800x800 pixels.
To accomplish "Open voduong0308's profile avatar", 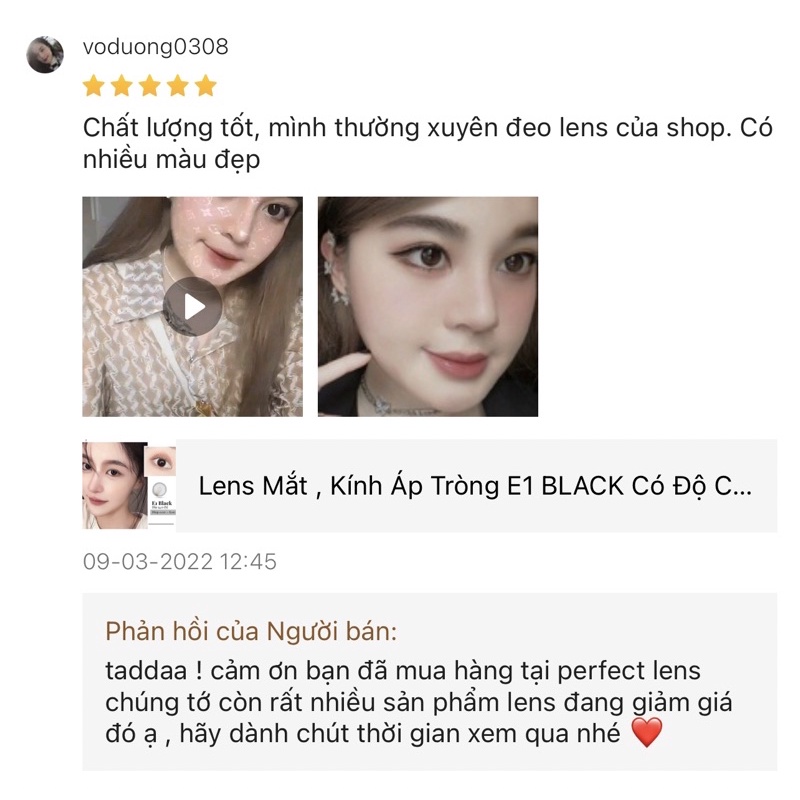I will tap(45, 54).
